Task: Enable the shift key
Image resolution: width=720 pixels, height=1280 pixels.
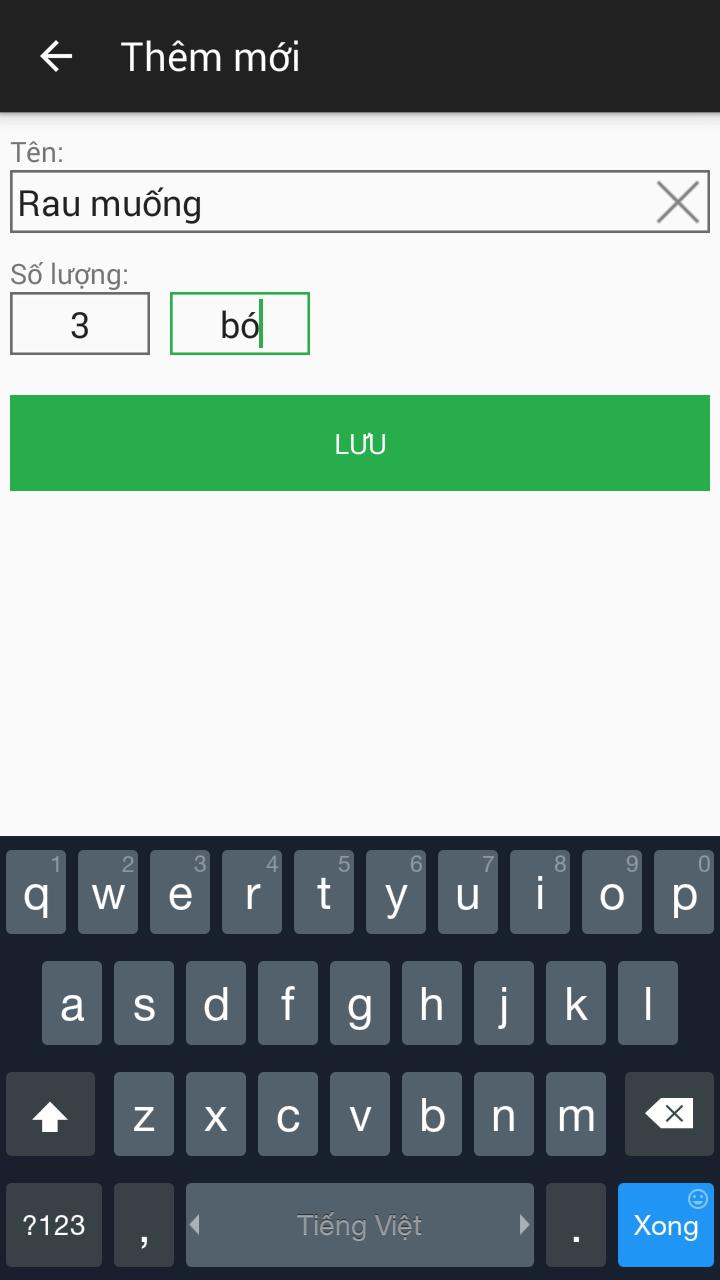Action: pos(50,1114)
